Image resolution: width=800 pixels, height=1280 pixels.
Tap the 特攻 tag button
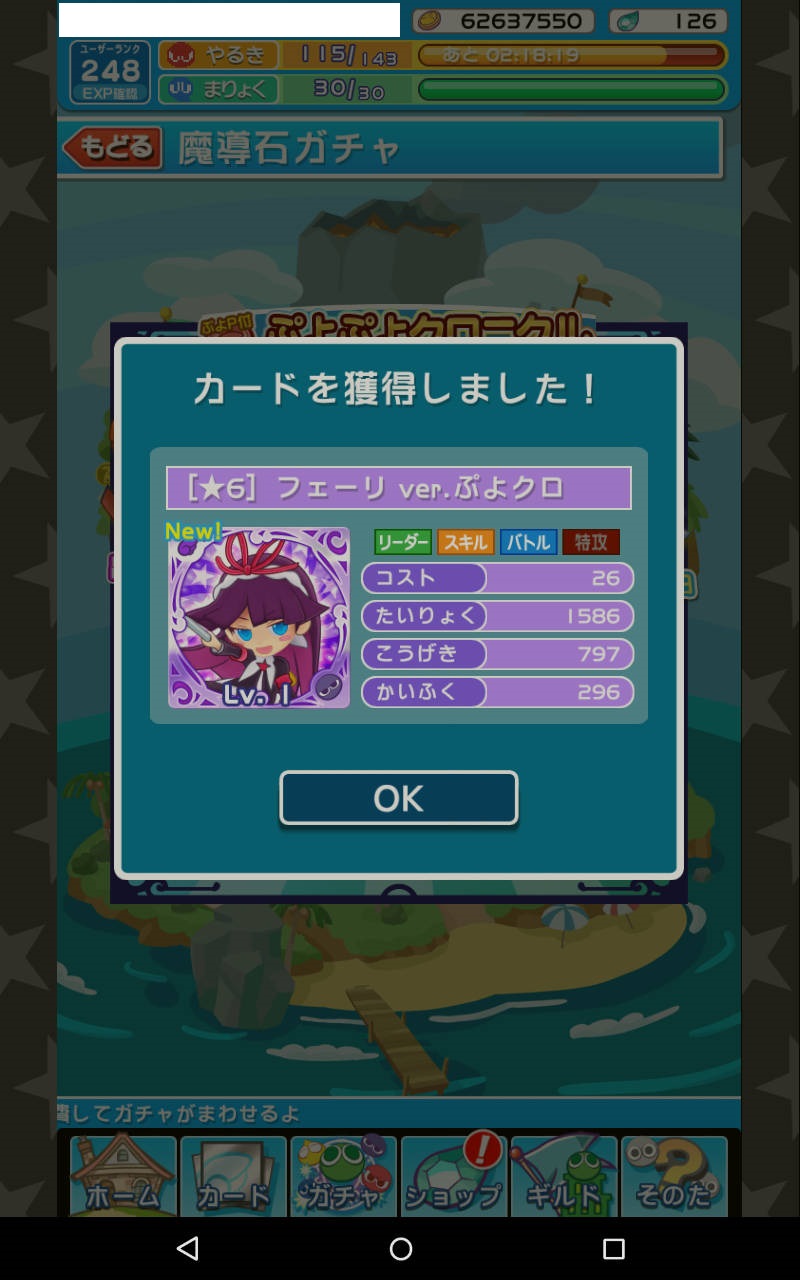(x=591, y=542)
